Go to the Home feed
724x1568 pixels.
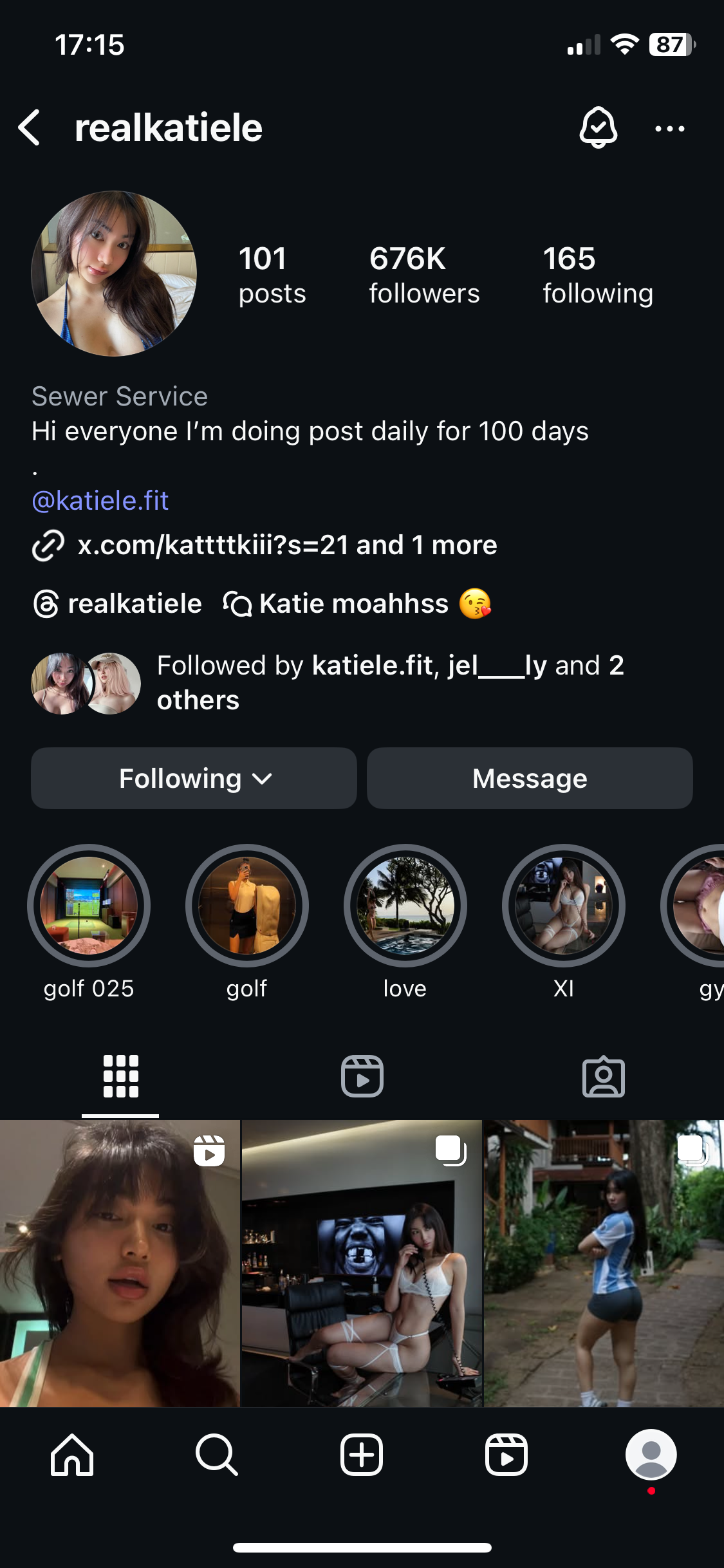[x=72, y=1455]
